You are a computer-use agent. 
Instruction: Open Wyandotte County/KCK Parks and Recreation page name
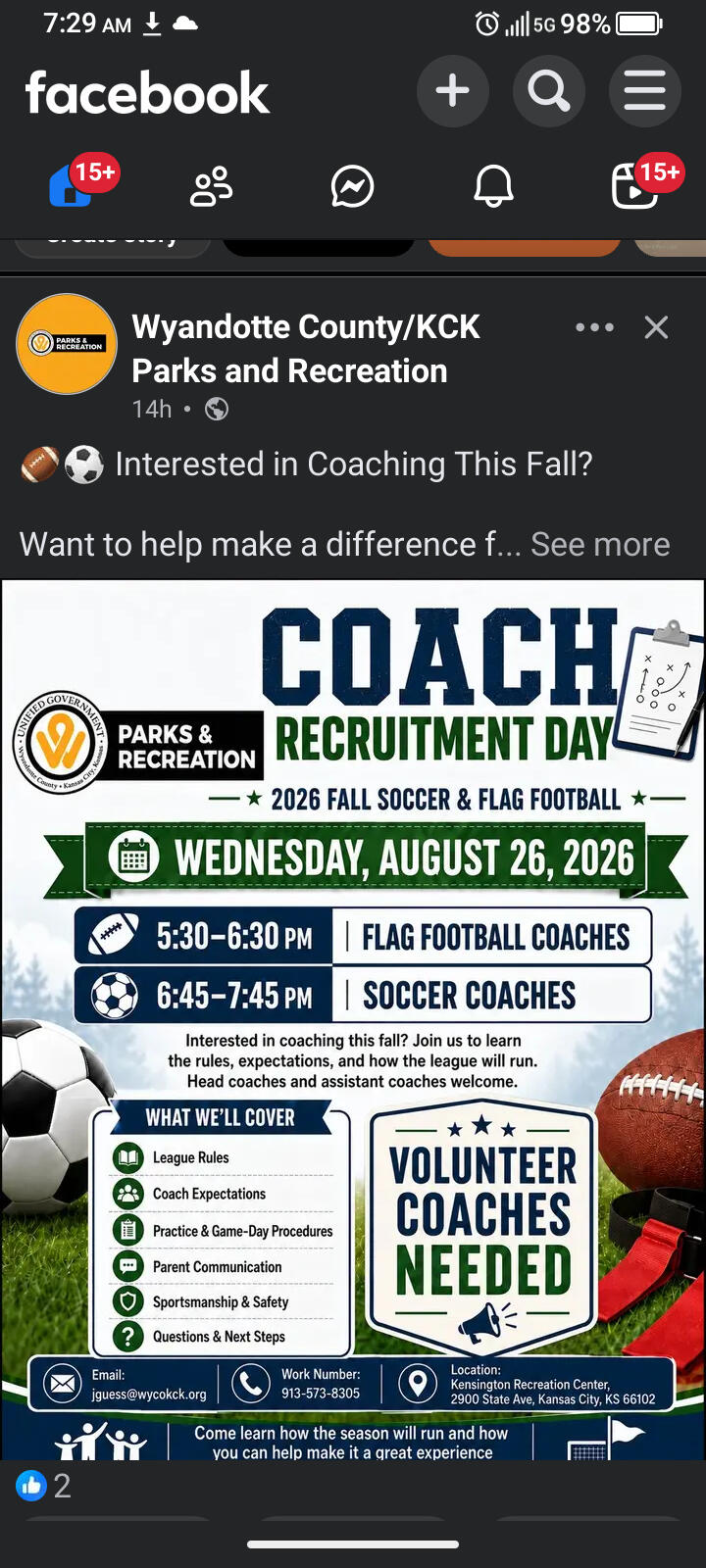point(306,348)
